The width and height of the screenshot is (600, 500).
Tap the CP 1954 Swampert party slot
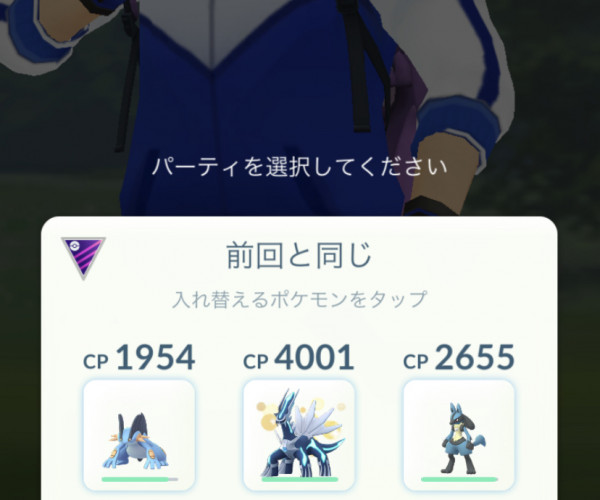(139, 435)
